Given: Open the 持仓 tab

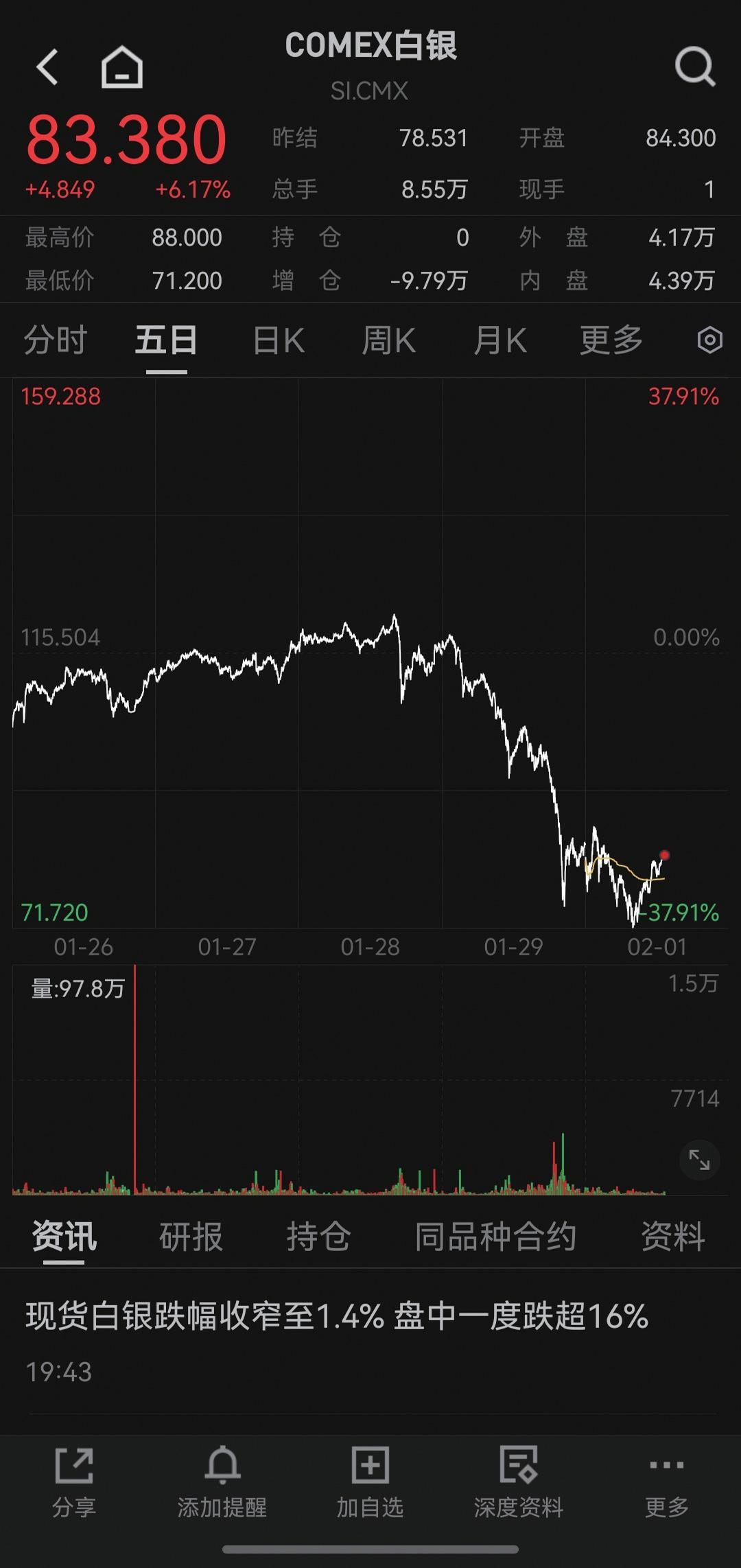Looking at the screenshot, I should [x=318, y=1237].
